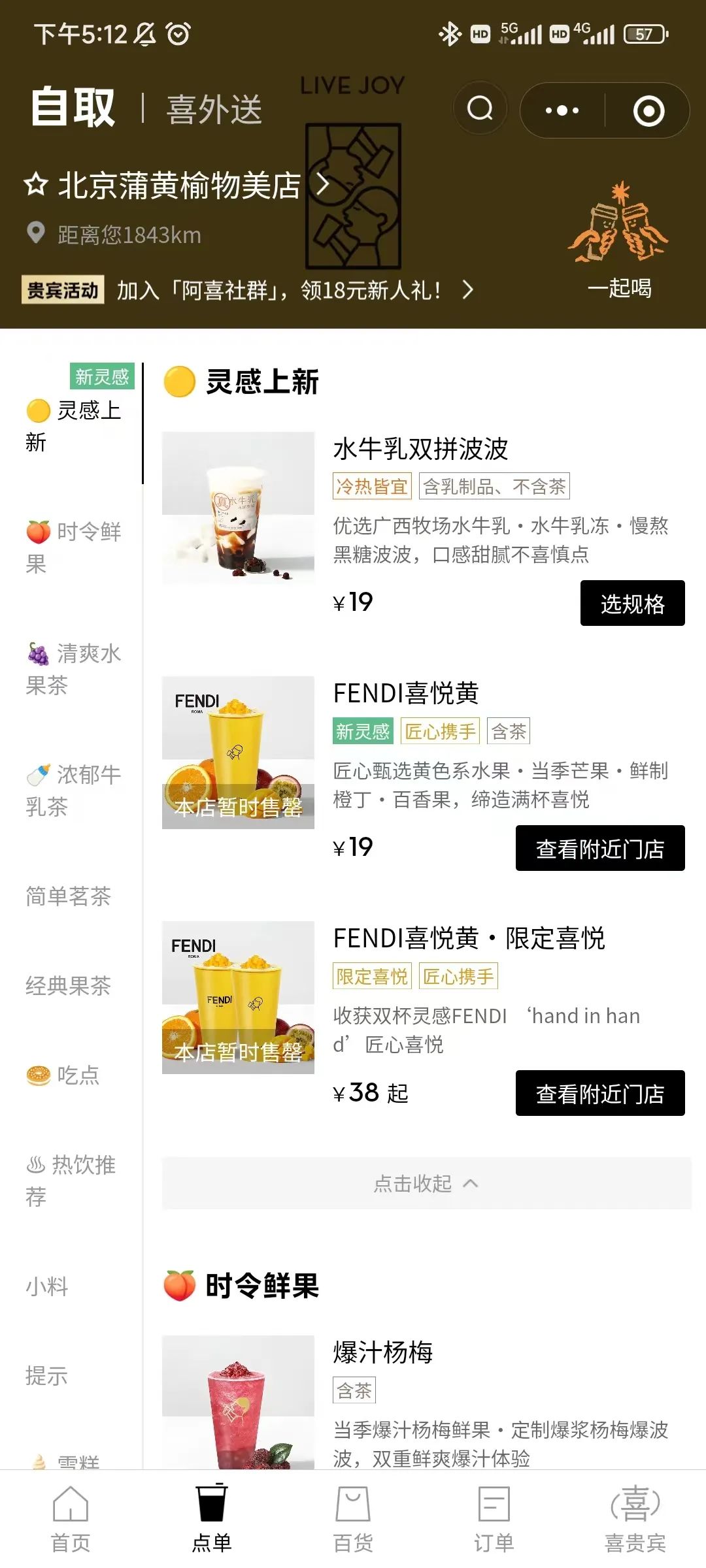Find nearby stores for FENDI喜悦黄 ¥19
This screenshot has height=1568, width=706.
coord(599,849)
